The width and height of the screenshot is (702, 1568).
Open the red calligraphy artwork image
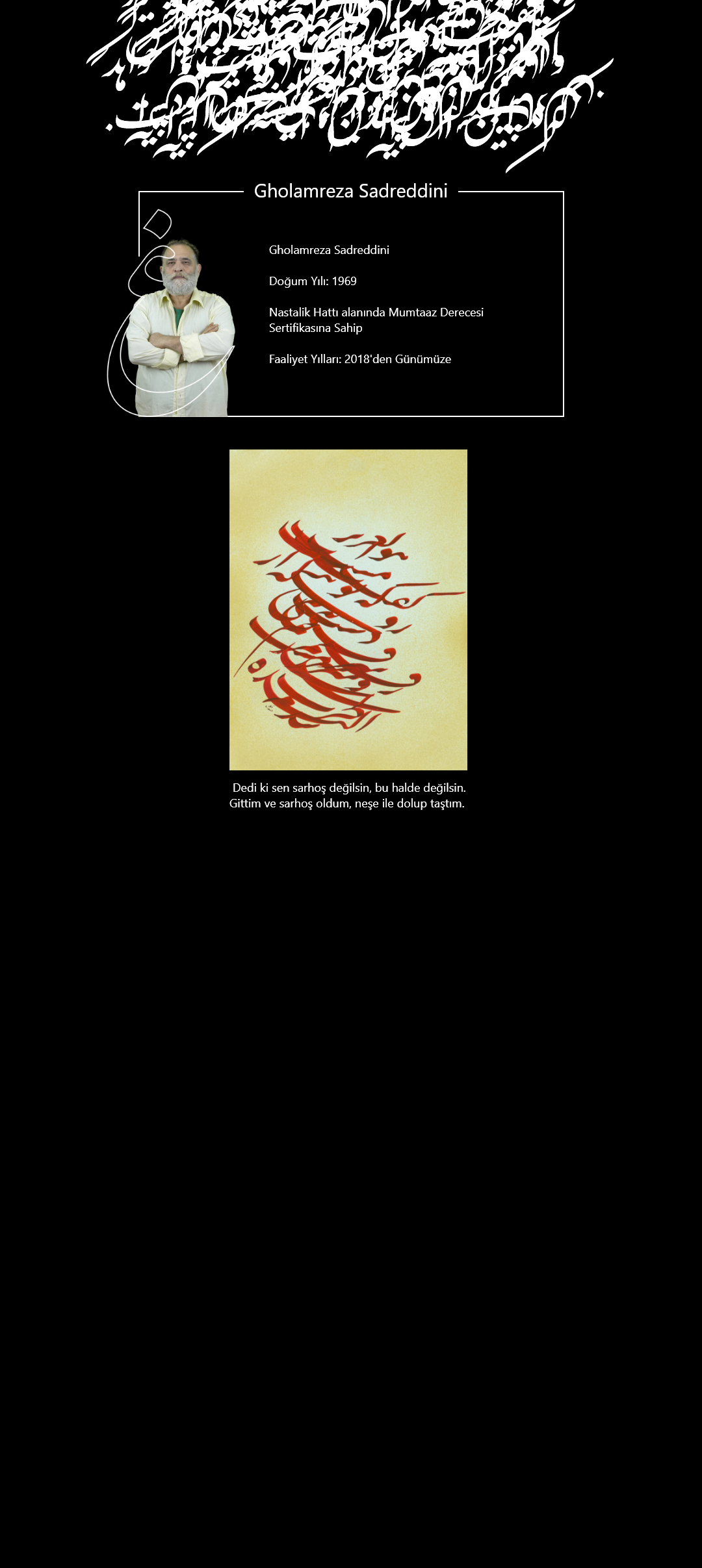click(348, 609)
